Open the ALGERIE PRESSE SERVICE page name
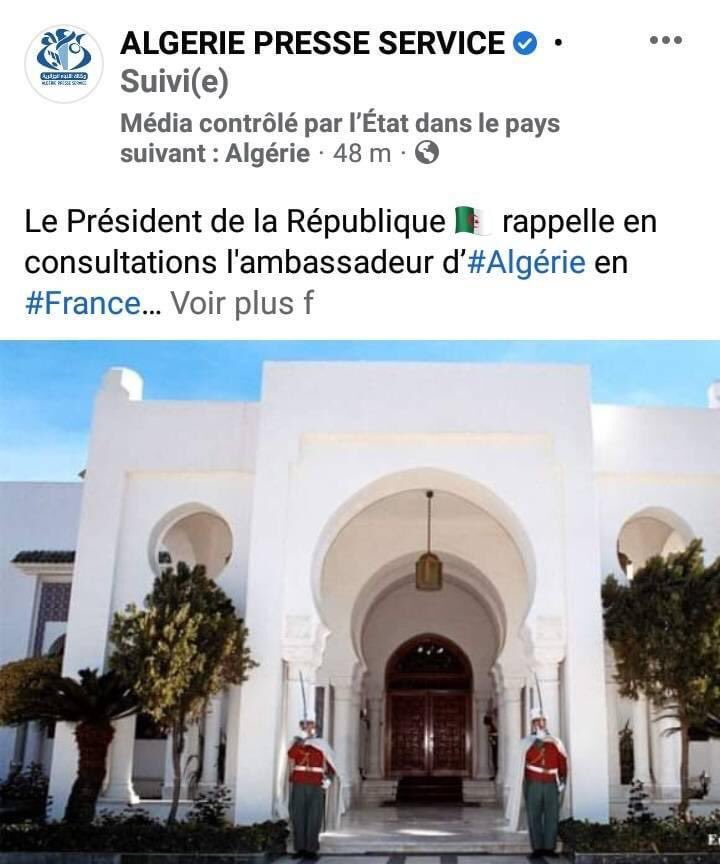The height and width of the screenshot is (864, 720). (x=312, y=42)
